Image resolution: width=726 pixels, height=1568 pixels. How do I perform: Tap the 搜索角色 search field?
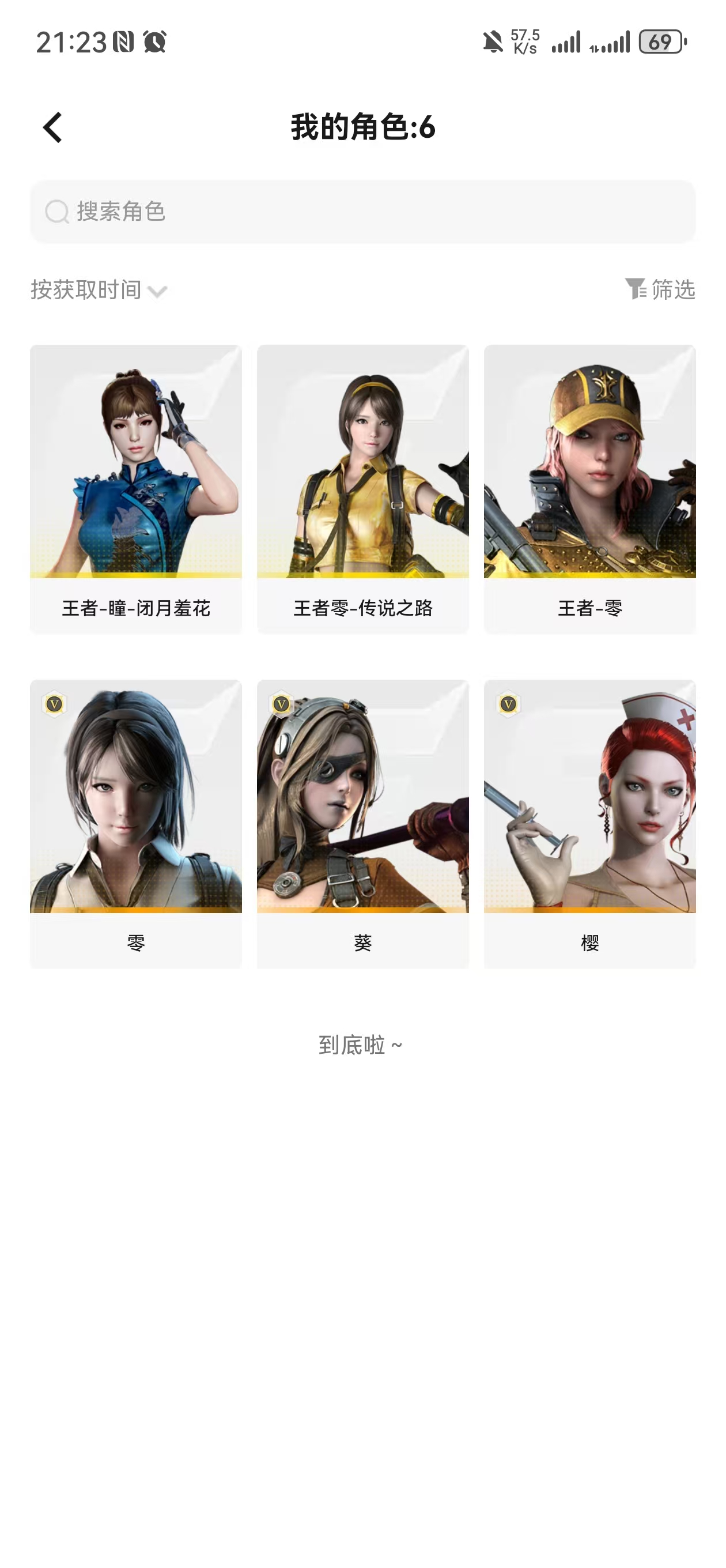(x=362, y=211)
